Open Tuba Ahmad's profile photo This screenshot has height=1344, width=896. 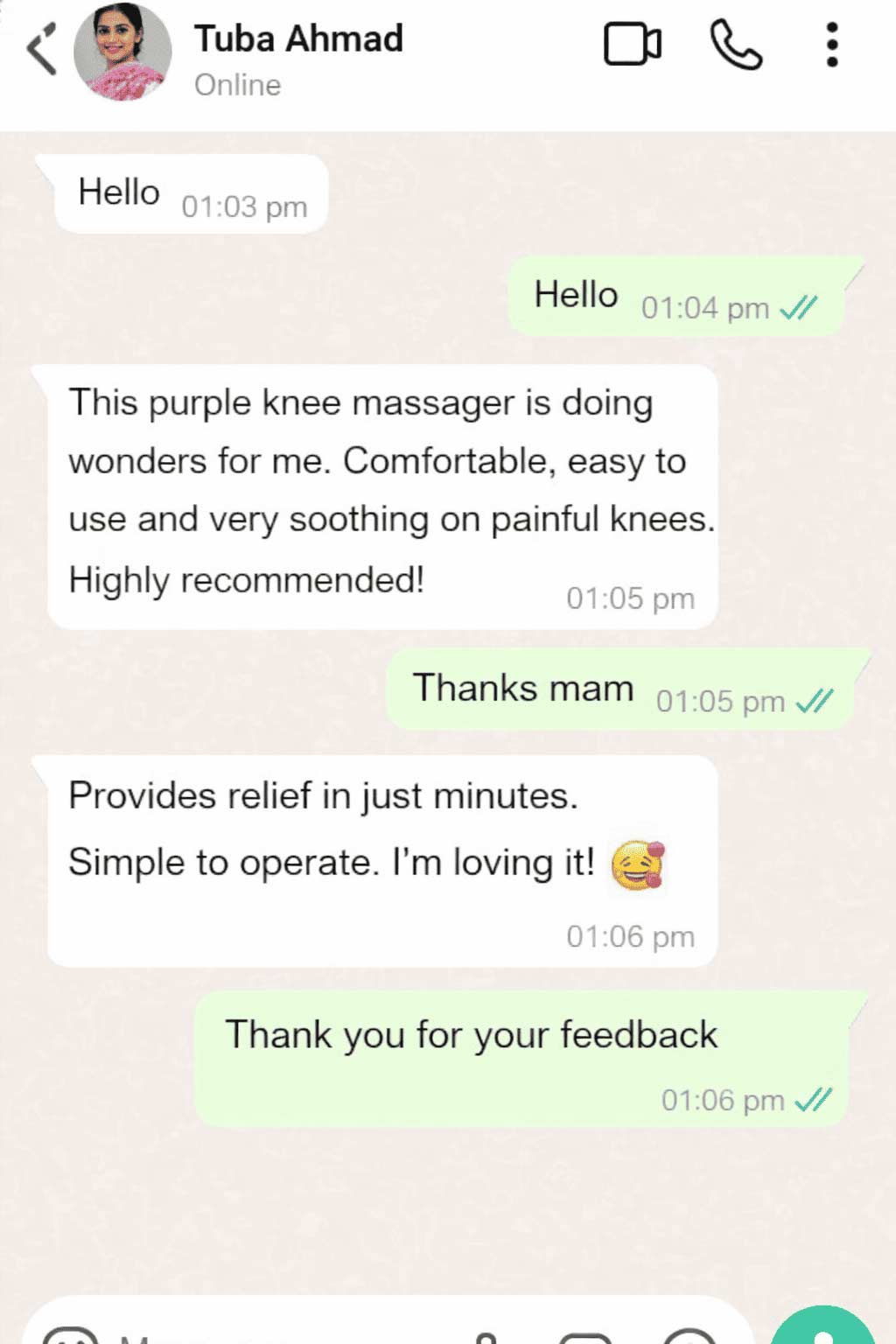122,52
